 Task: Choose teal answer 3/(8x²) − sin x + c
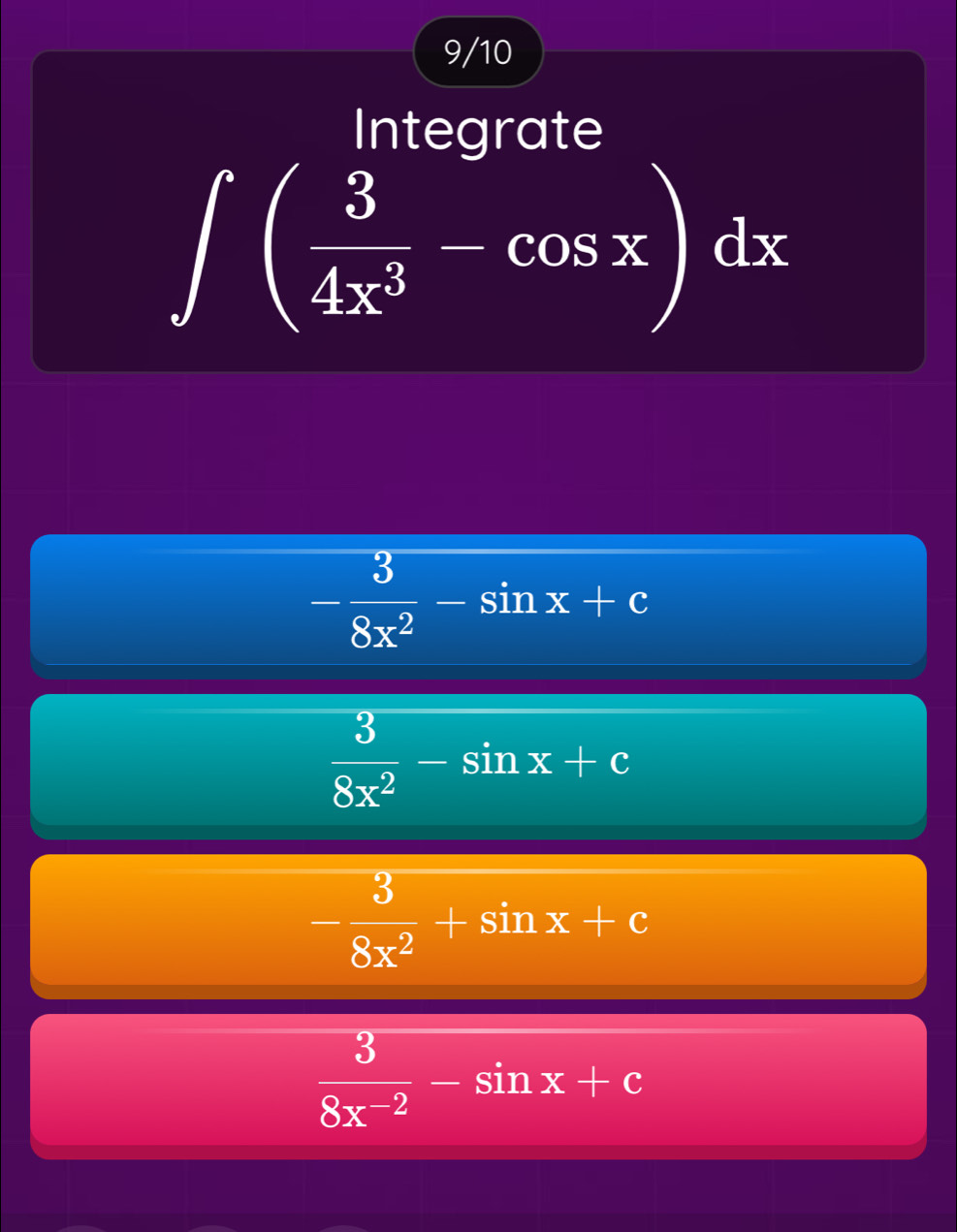pyautogui.click(x=478, y=762)
